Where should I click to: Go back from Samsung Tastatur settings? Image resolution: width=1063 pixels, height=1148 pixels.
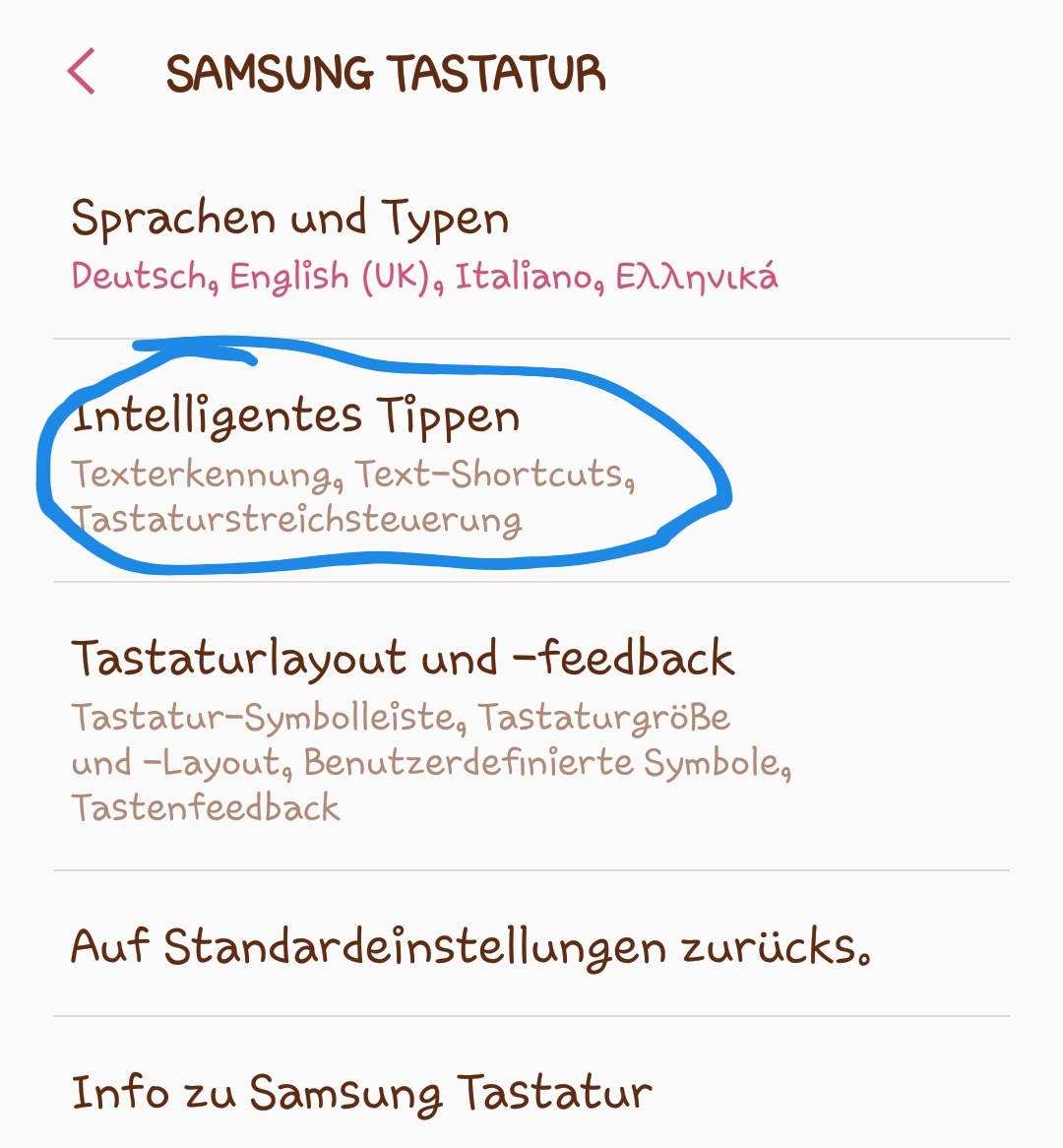82,72
